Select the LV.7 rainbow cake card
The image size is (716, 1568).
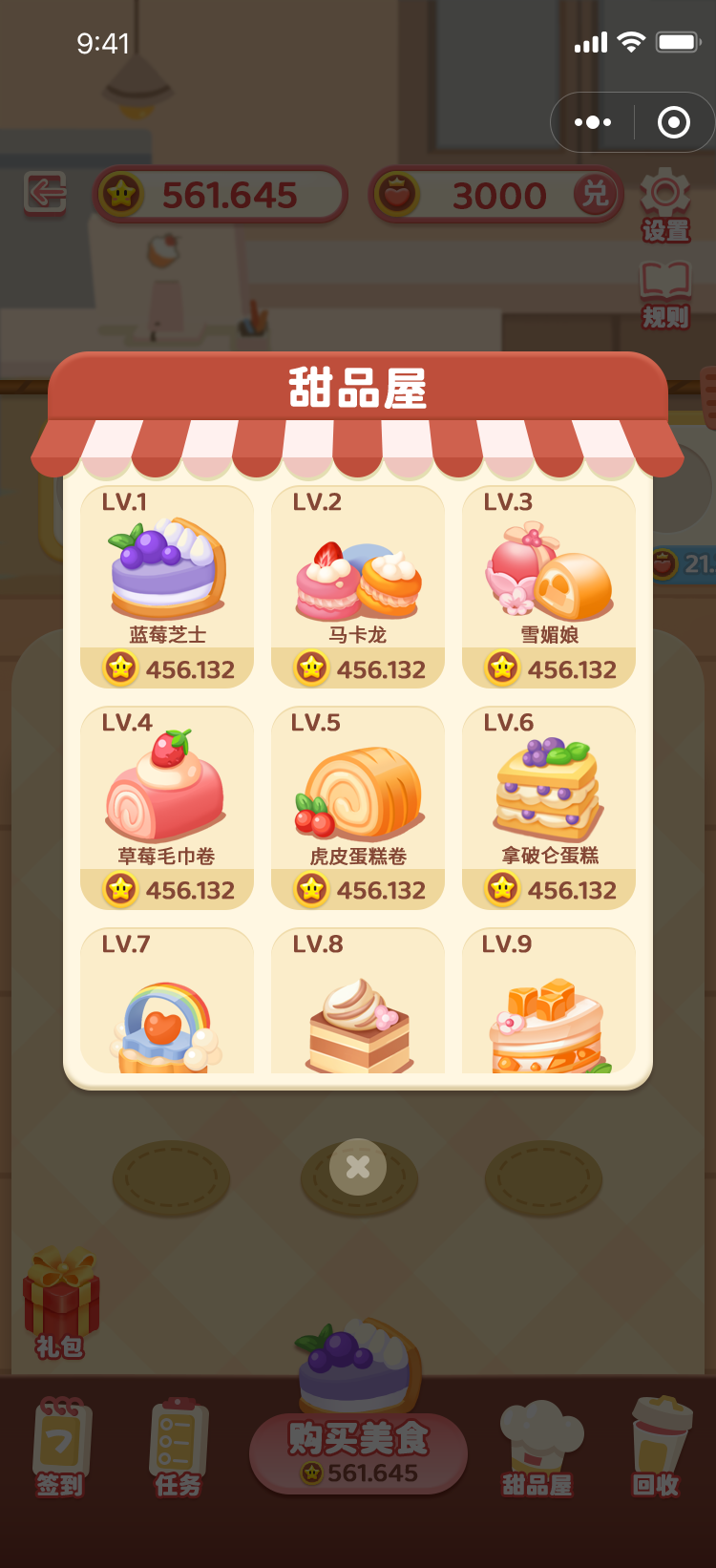[167, 1003]
